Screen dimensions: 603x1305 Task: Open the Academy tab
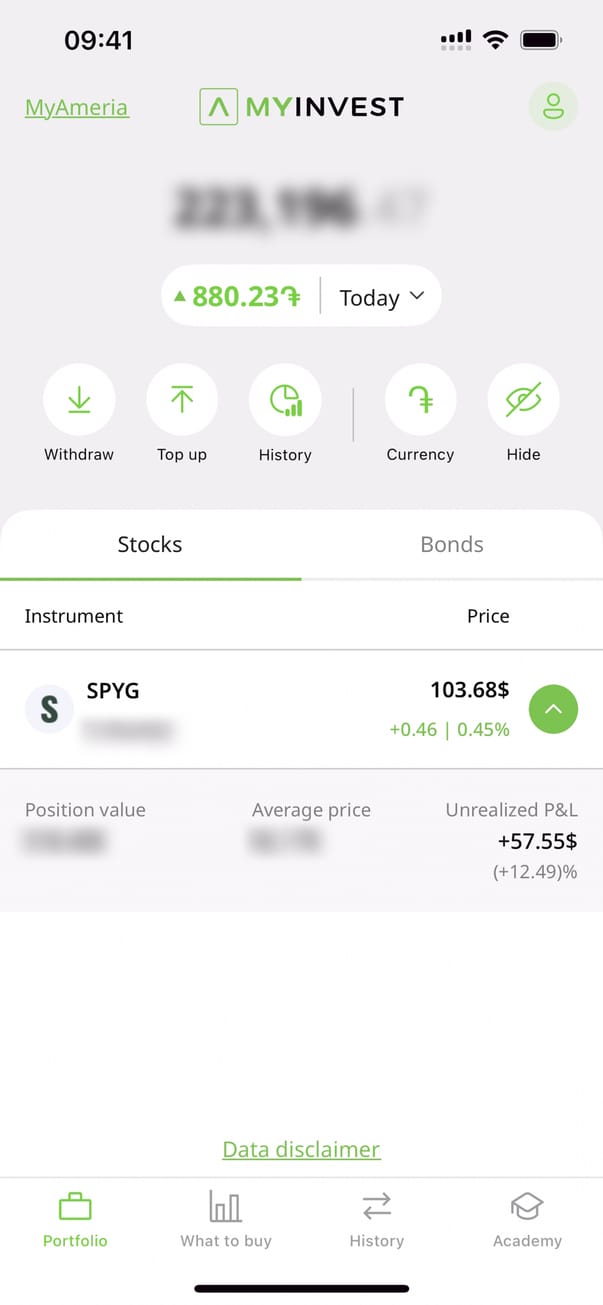tap(527, 1220)
